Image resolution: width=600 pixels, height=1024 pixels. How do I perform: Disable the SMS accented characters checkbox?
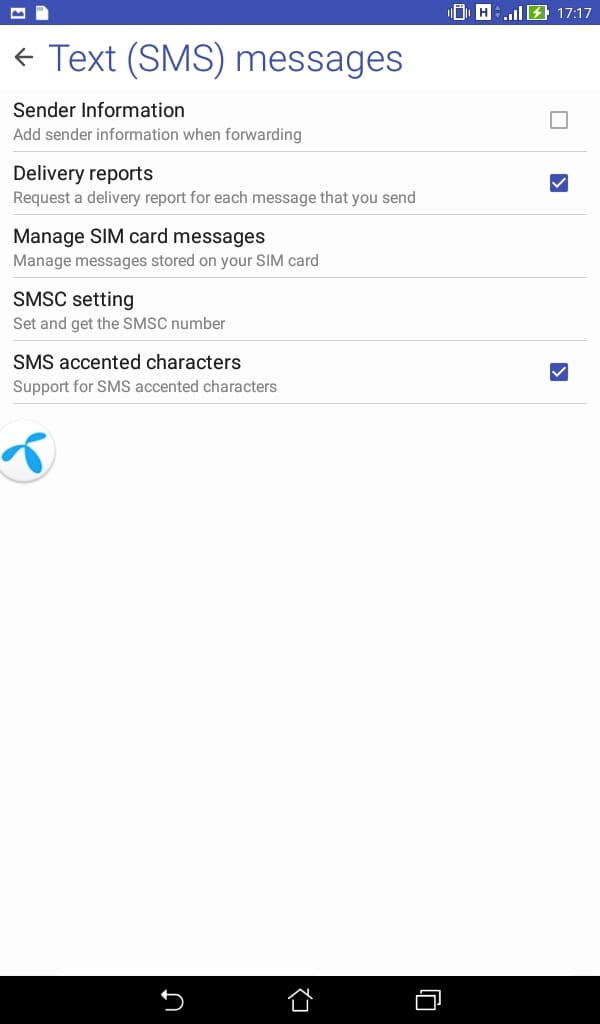(558, 372)
